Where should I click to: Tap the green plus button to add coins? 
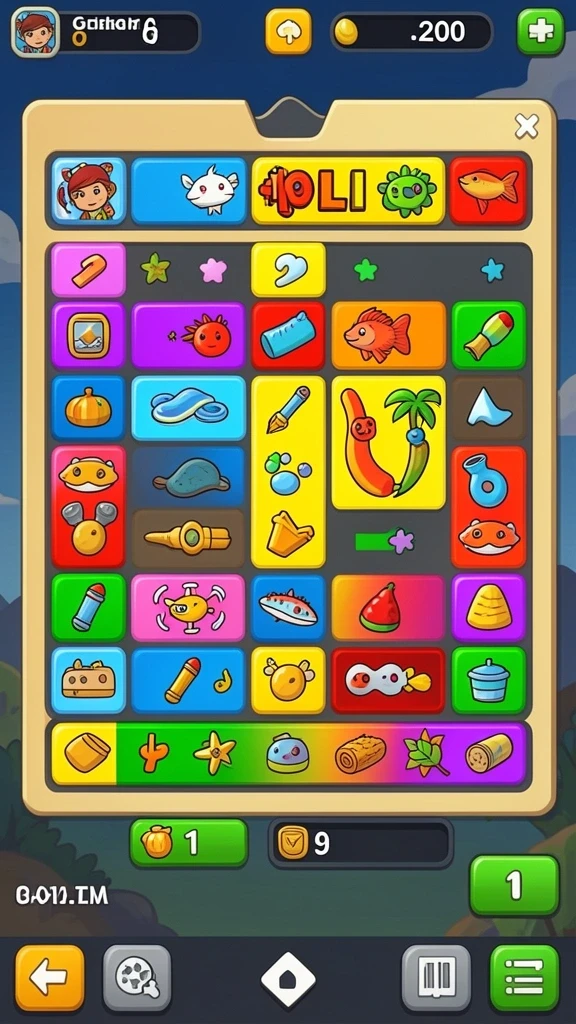[541, 31]
